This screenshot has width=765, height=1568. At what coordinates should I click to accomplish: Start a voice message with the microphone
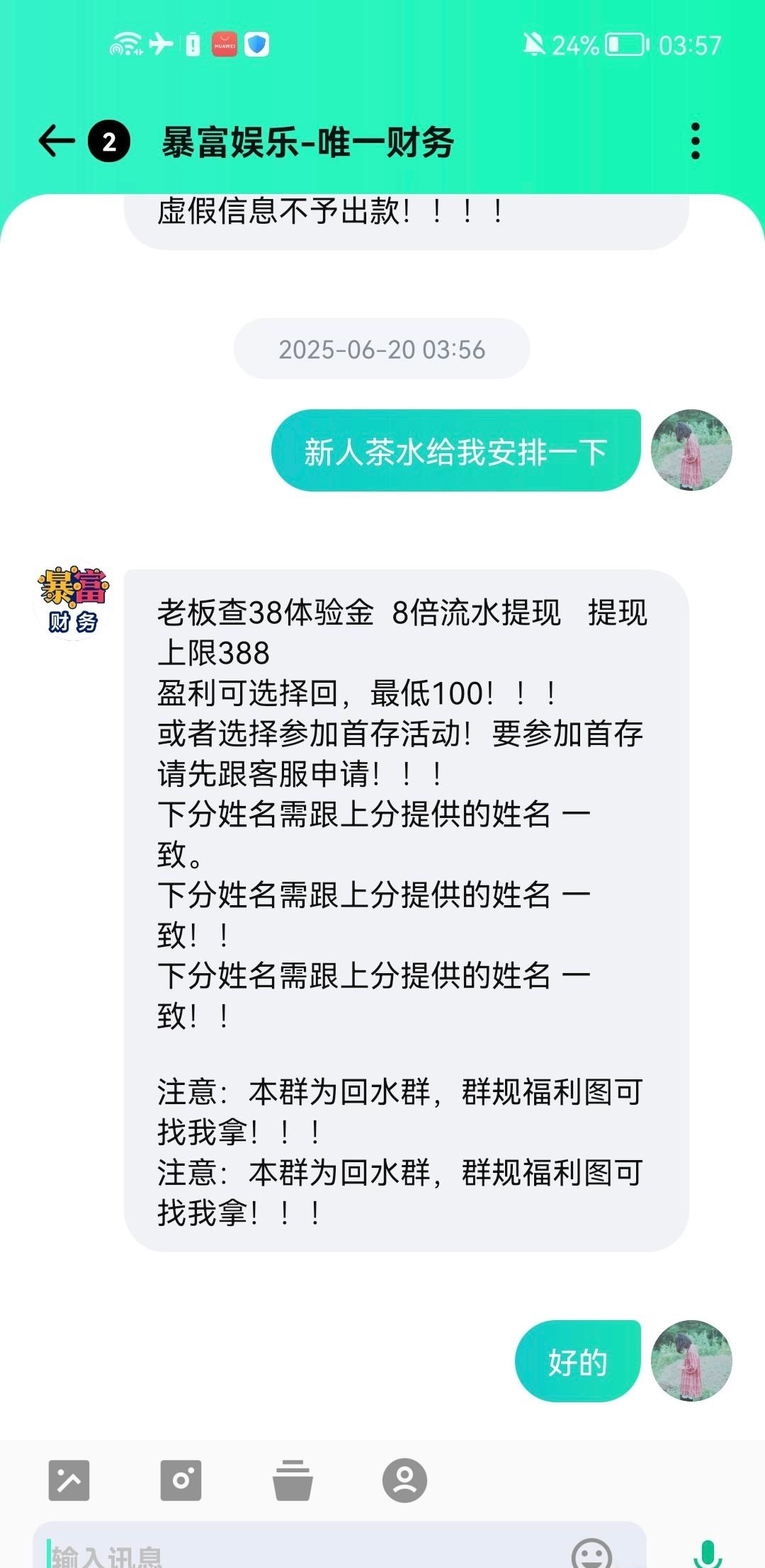707,1555
